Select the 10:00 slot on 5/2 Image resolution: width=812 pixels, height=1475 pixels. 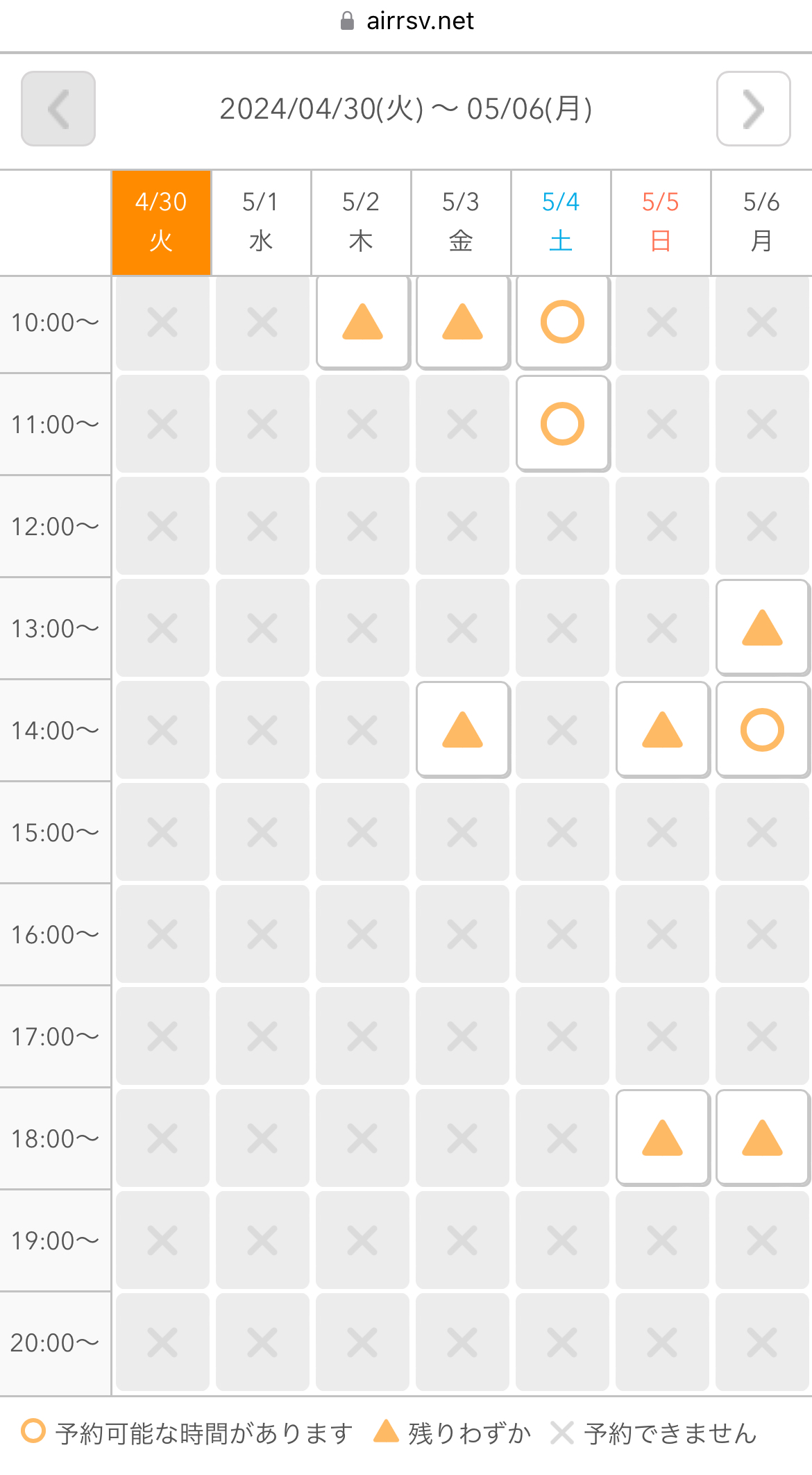point(362,322)
